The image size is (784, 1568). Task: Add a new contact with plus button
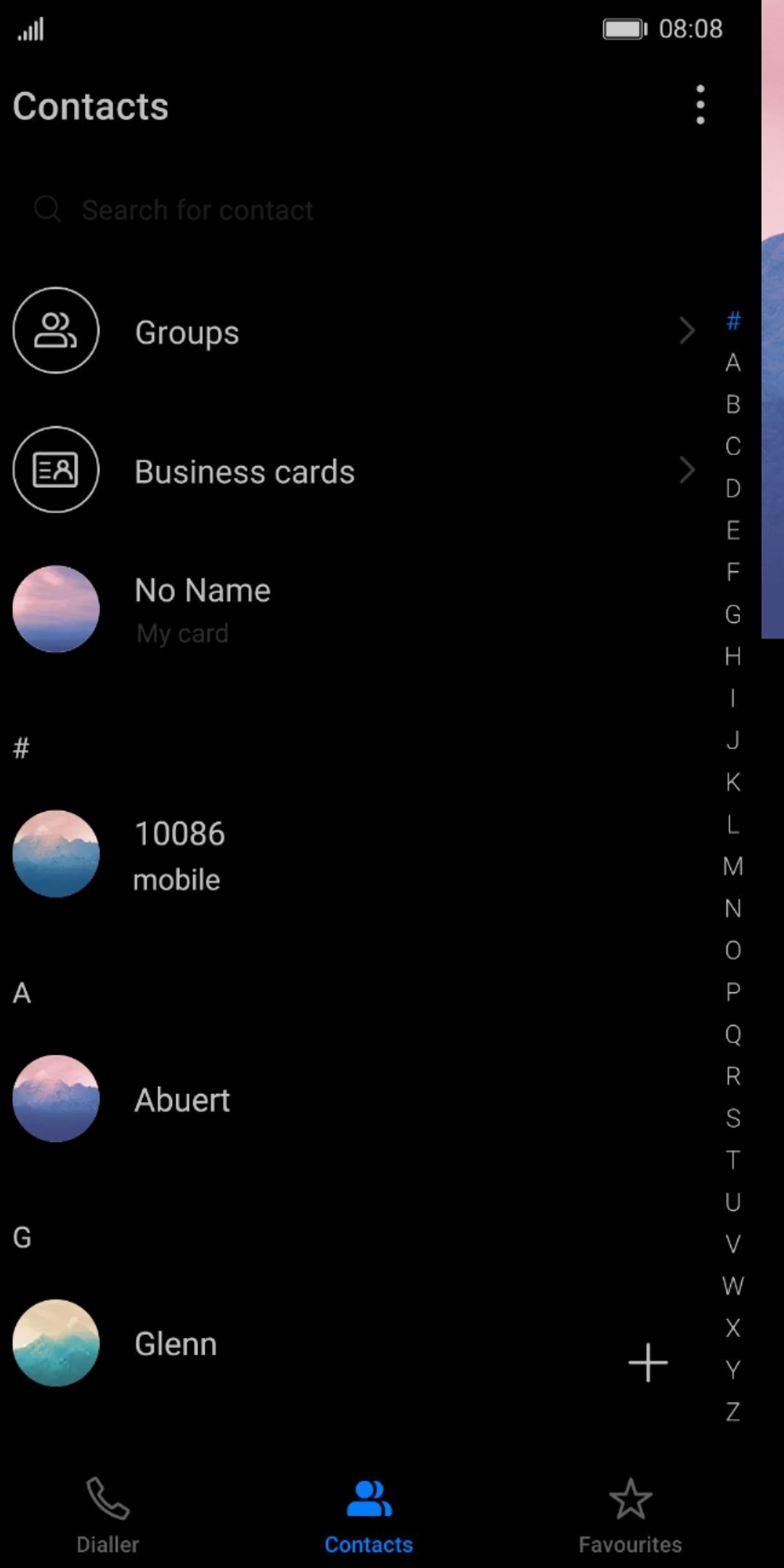[x=648, y=1362]
